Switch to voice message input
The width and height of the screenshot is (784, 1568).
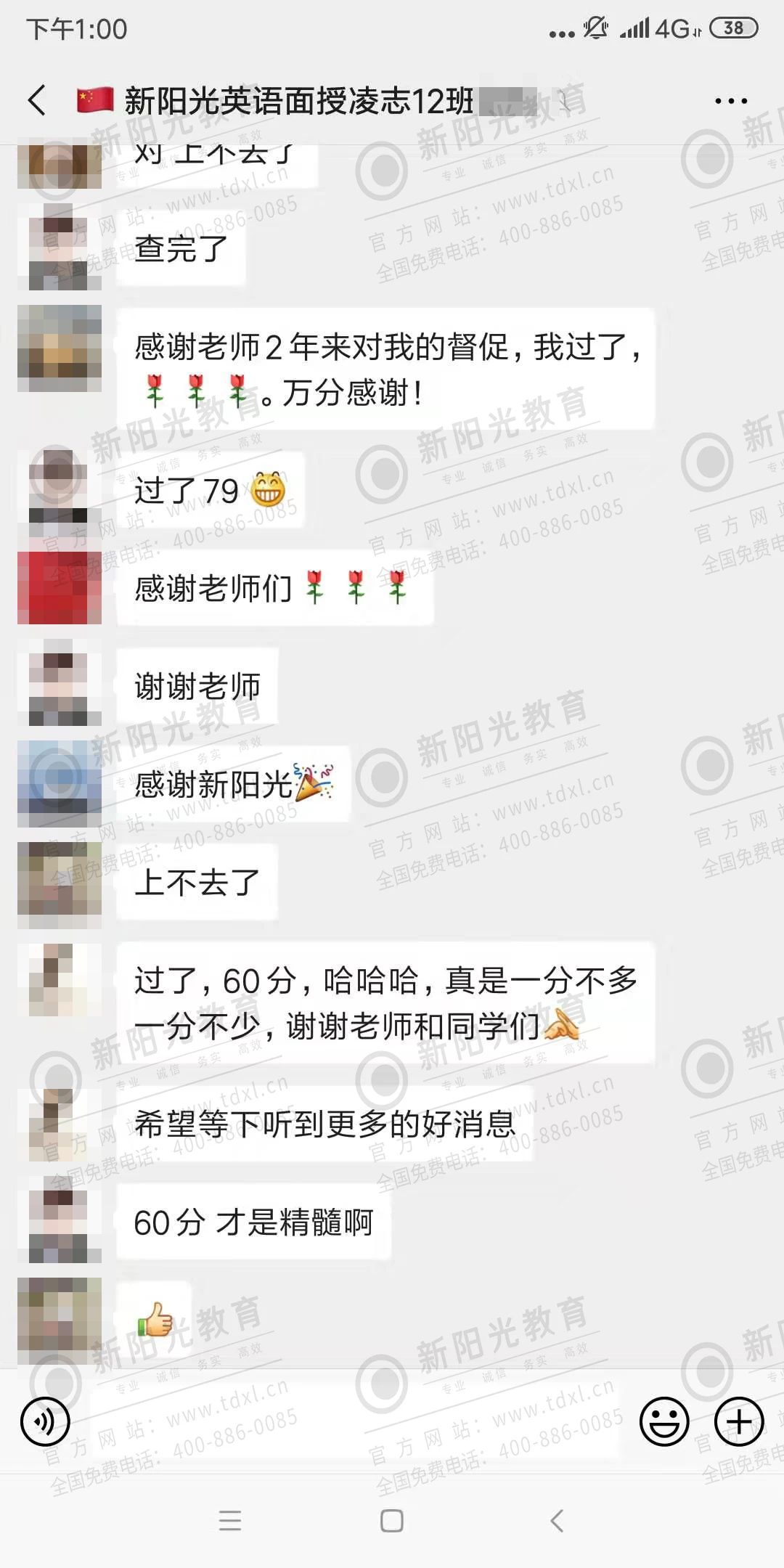pos(45,1421)
